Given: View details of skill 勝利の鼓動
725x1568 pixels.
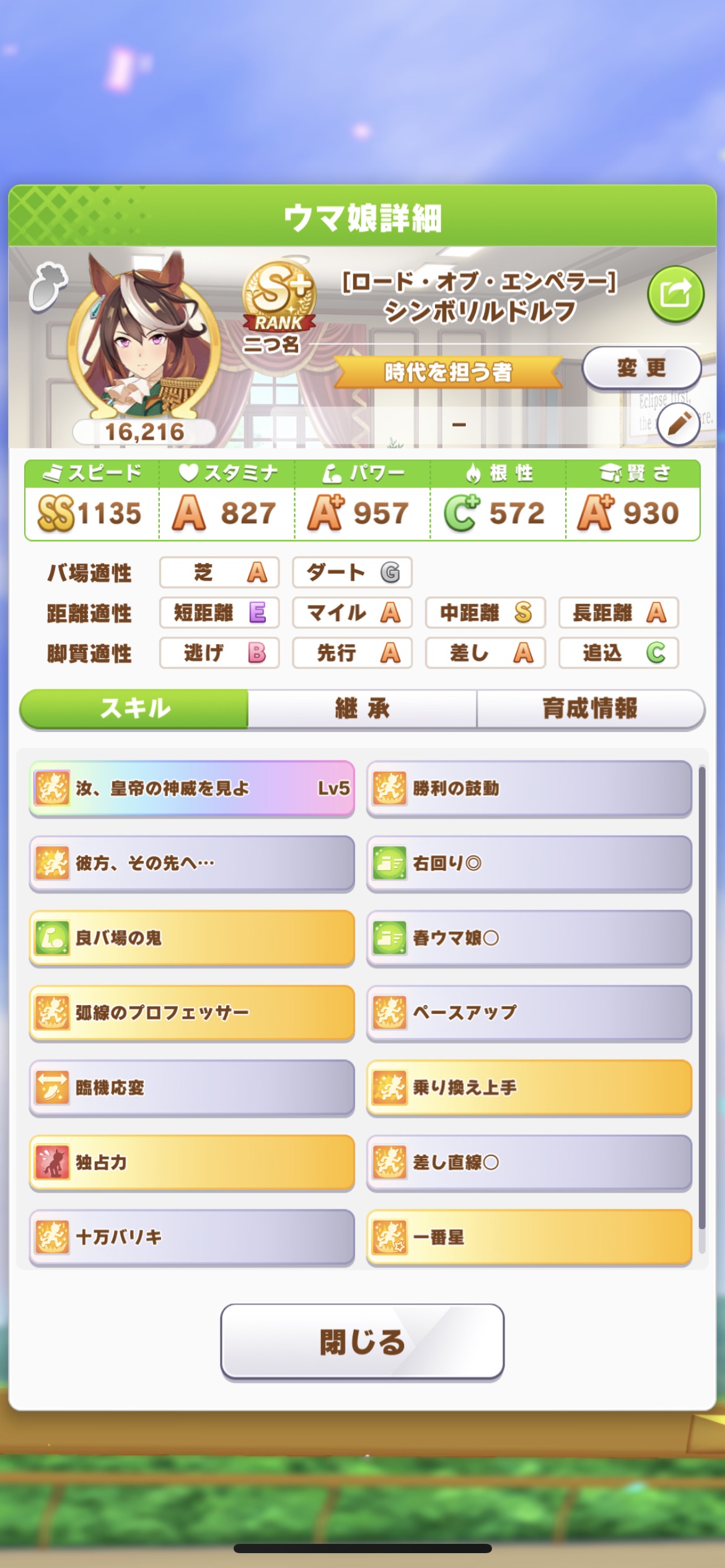Looking at the screenshot, I should pos(529,788).
